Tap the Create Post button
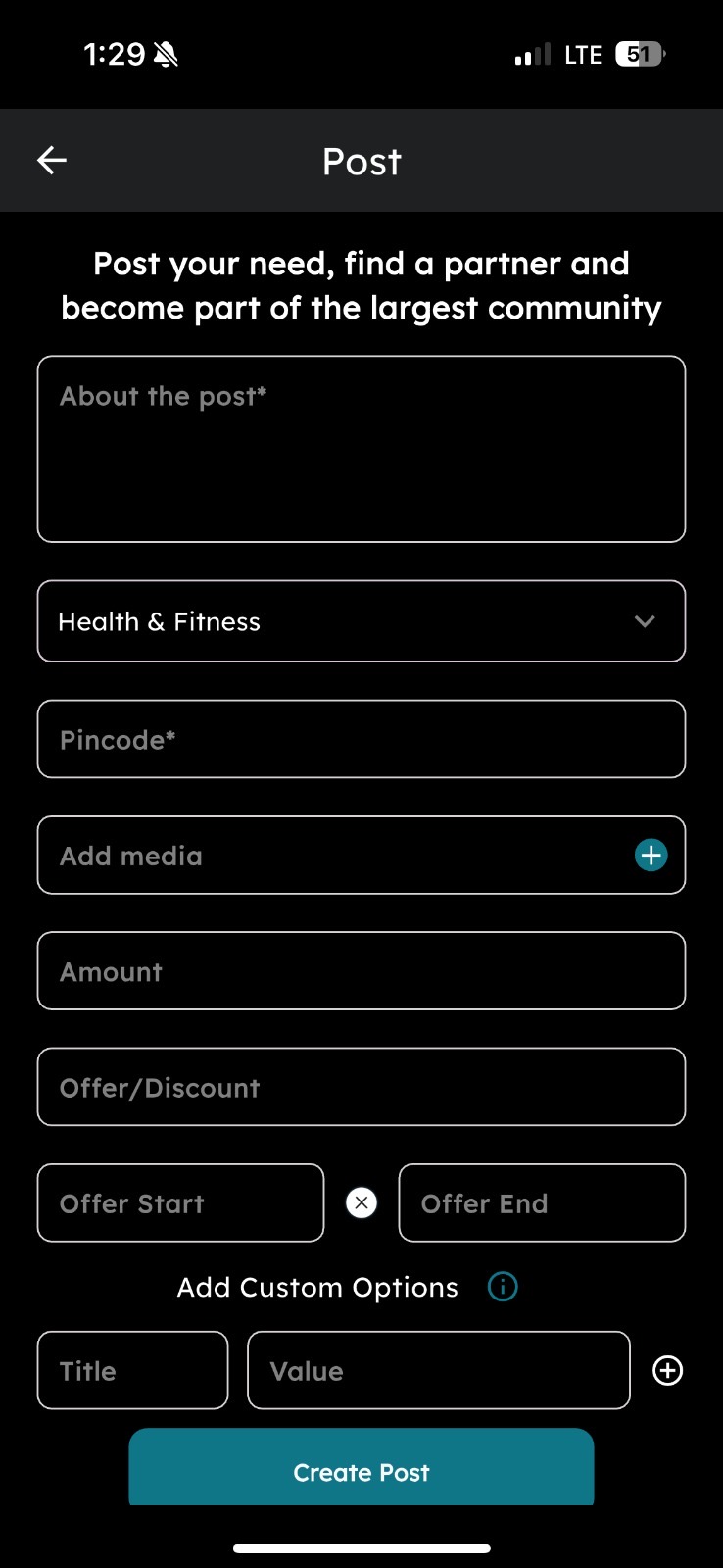 (361, 1471)
